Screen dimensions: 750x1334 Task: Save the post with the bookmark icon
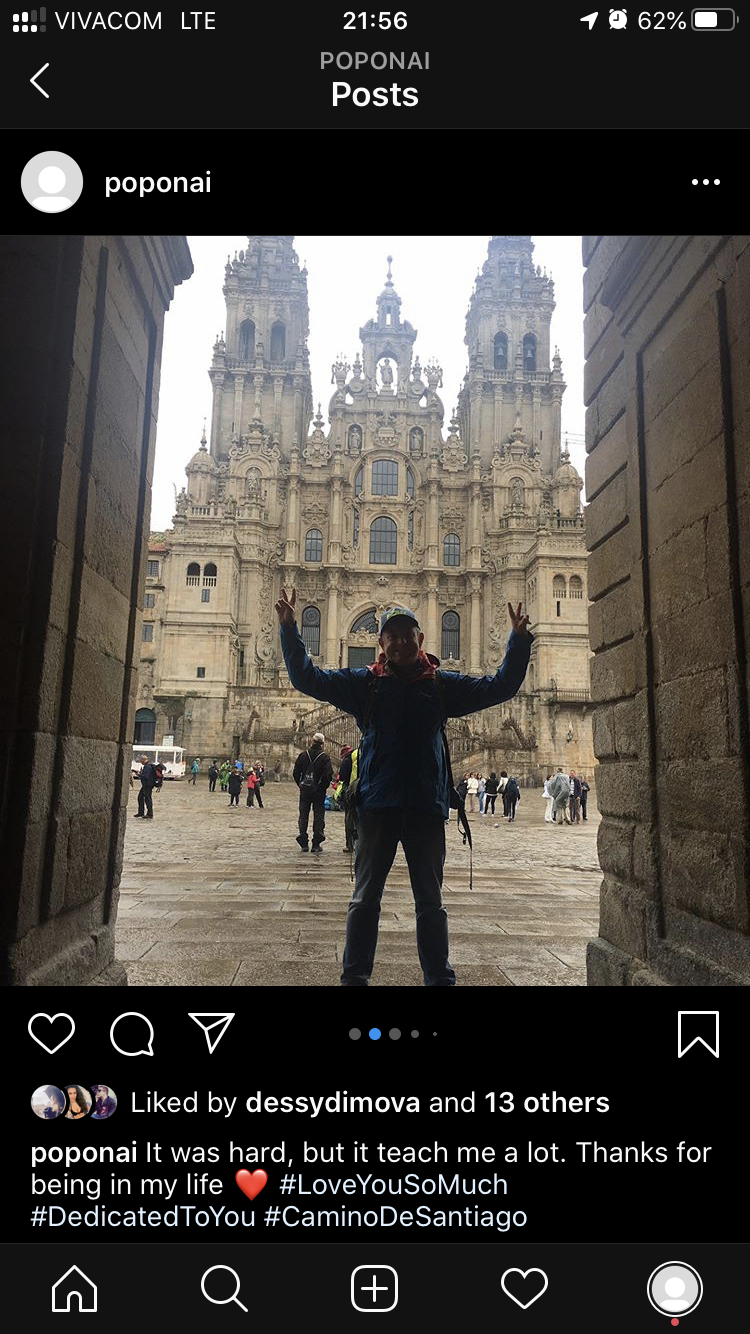click(x=697, y=1033)
